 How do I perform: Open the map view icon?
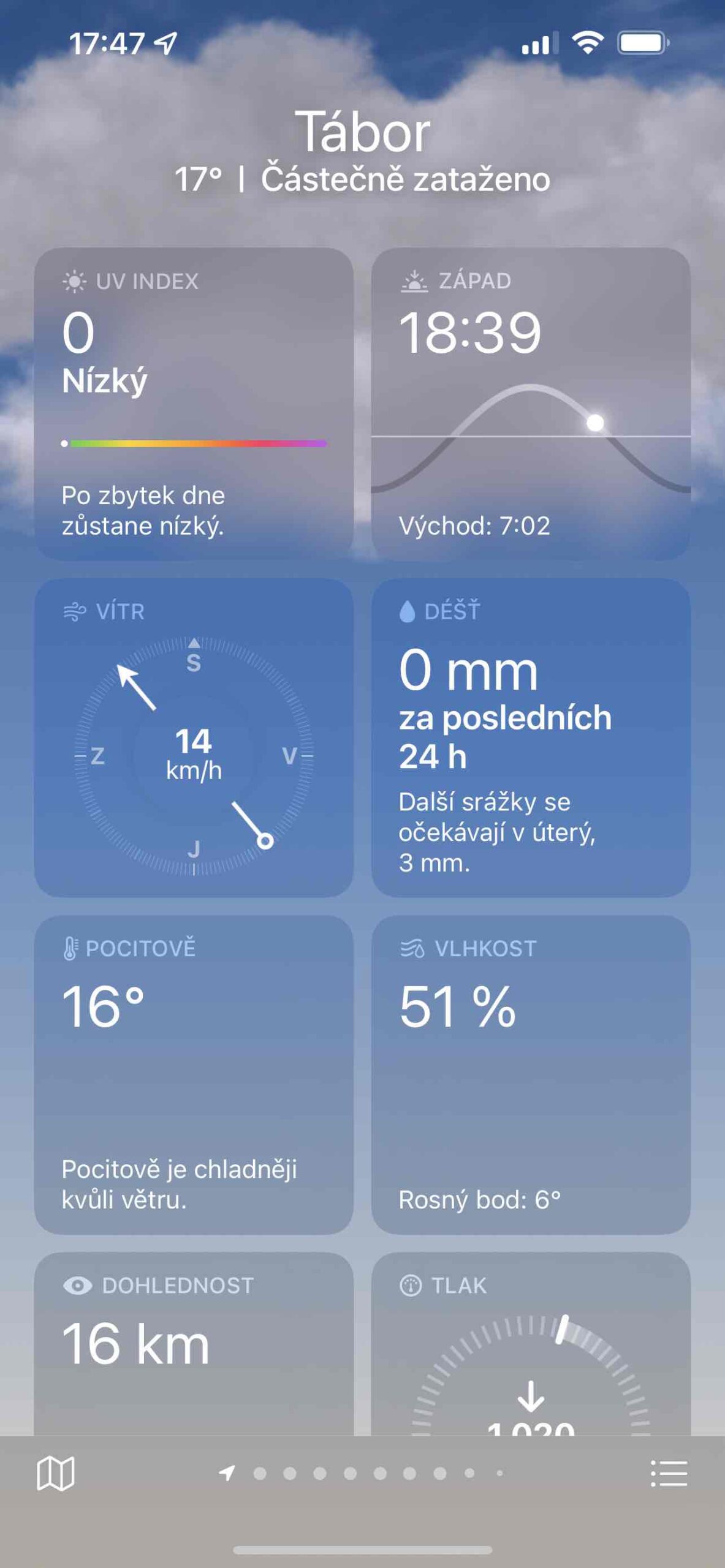click(x=56, y=1474)
